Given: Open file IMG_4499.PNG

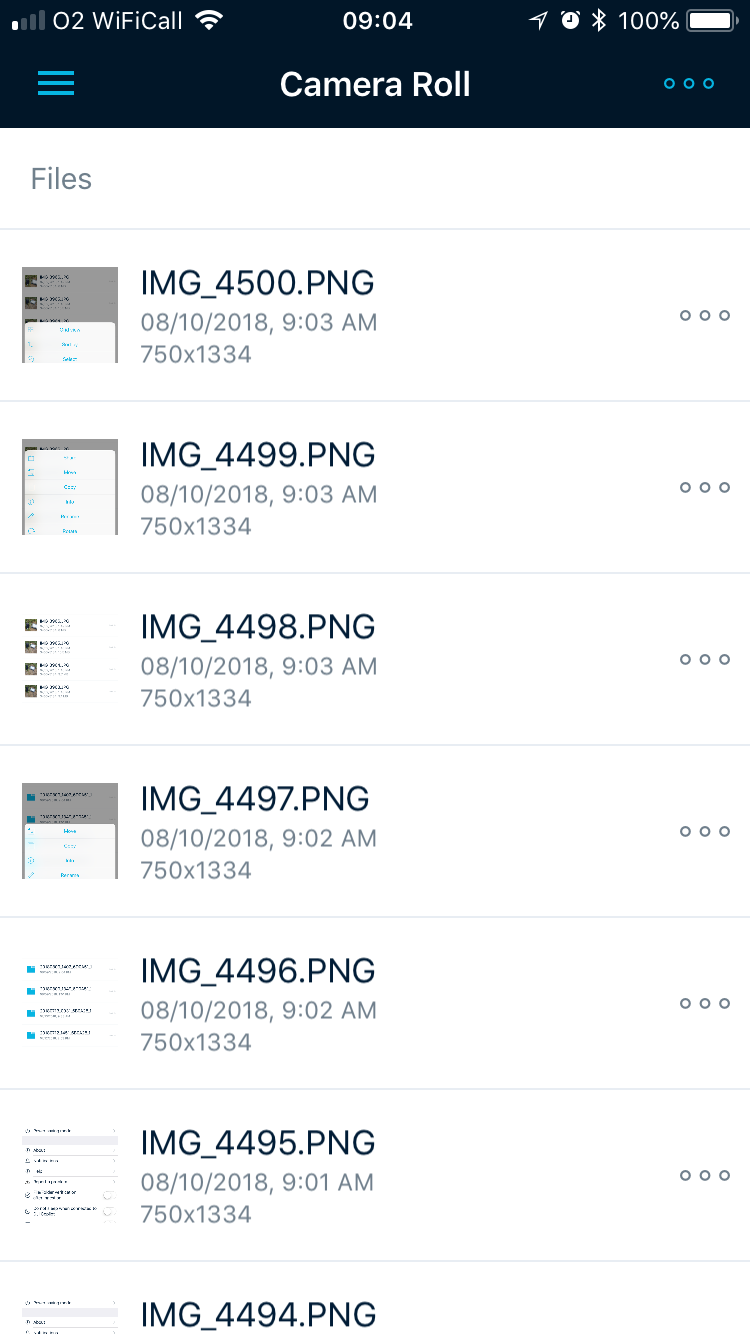Looking at the screenshot, I should click(x=258, y=456).
